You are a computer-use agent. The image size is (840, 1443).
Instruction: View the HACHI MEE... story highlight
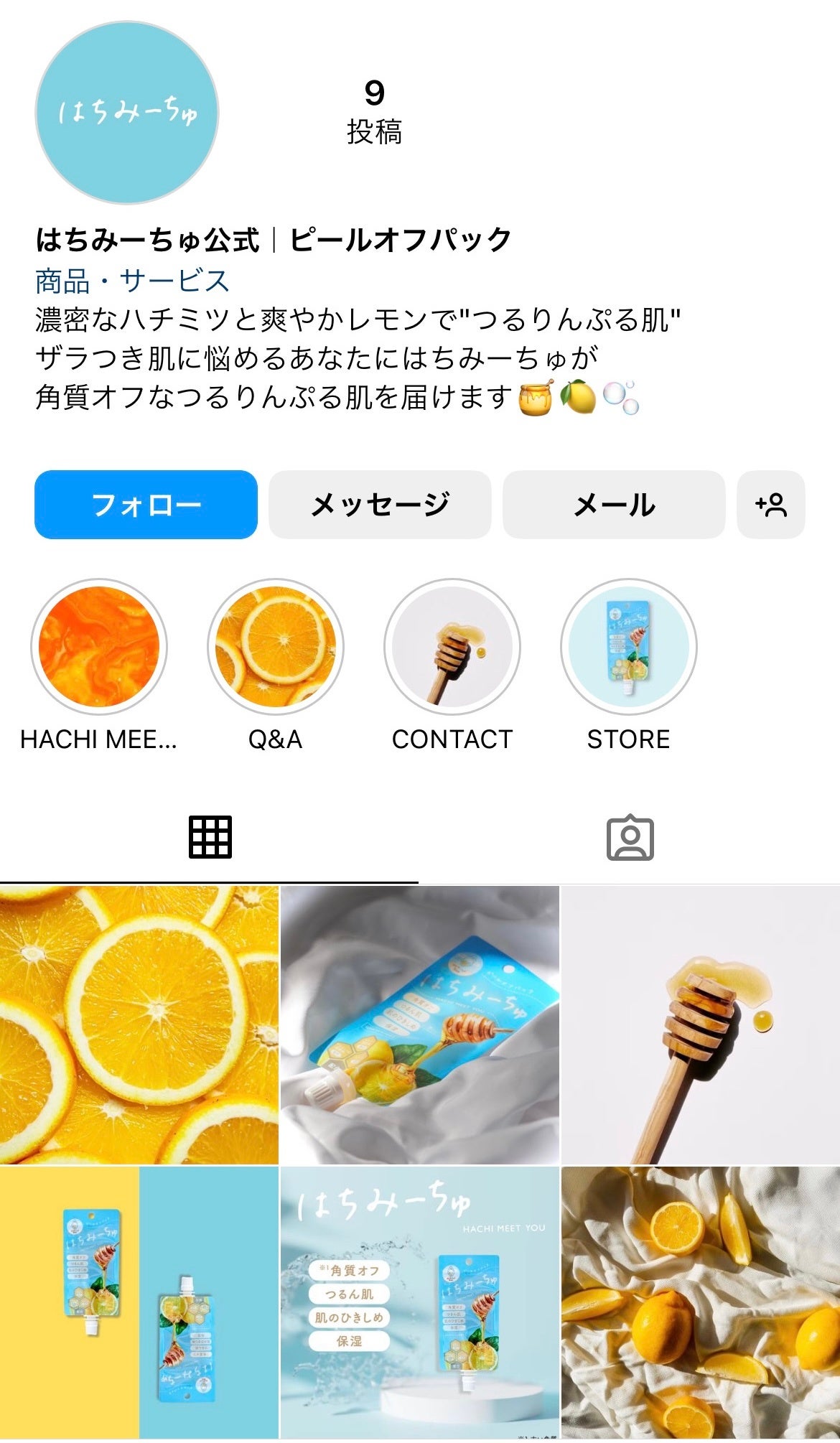tap(99, 647)
